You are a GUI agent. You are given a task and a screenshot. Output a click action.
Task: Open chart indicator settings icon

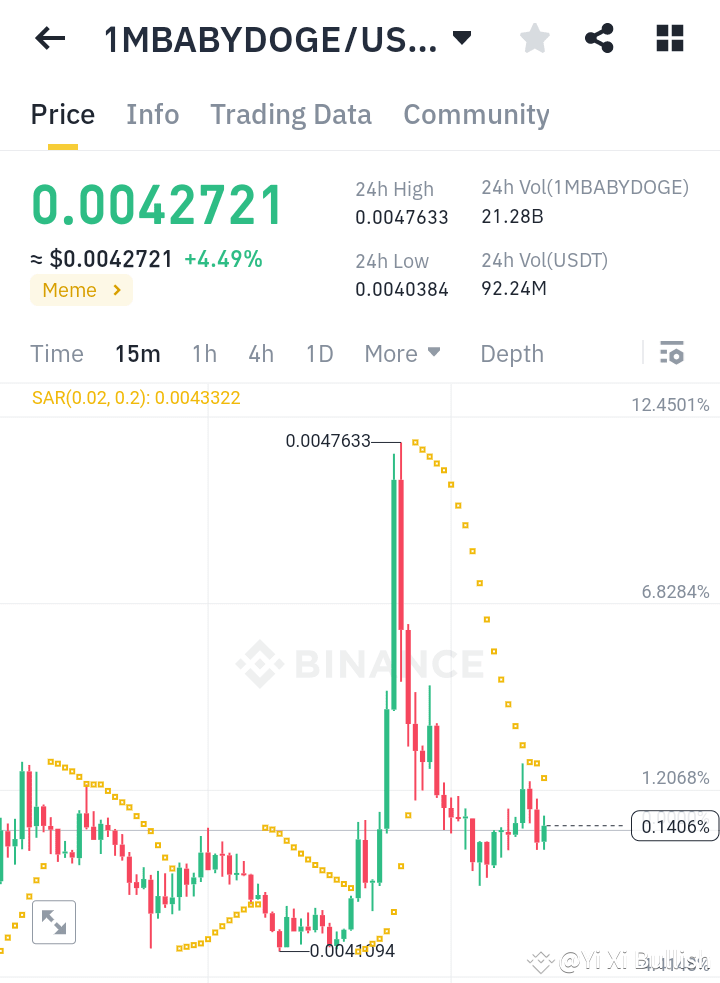click(672, 353)
